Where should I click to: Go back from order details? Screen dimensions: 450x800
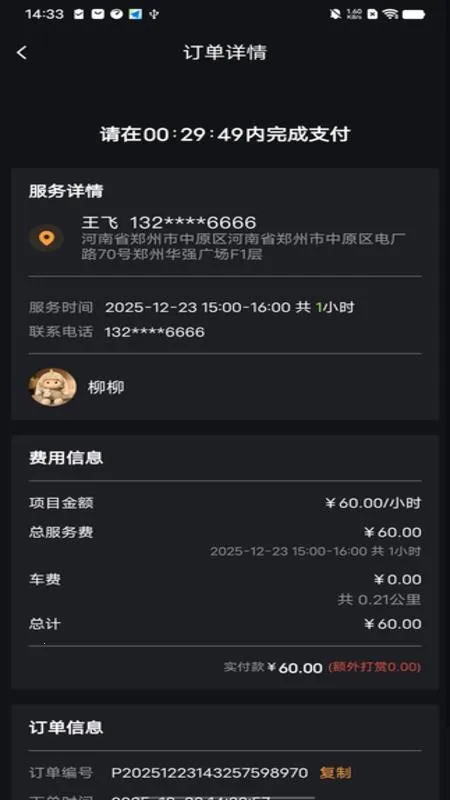[x=21, y=53]
